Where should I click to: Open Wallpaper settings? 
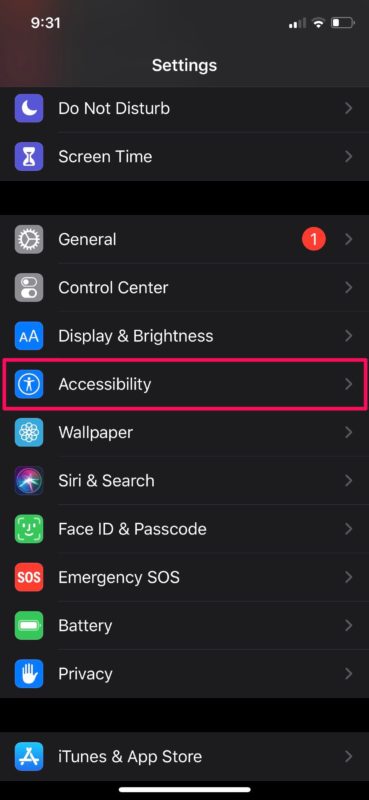(x=184, y=432)
